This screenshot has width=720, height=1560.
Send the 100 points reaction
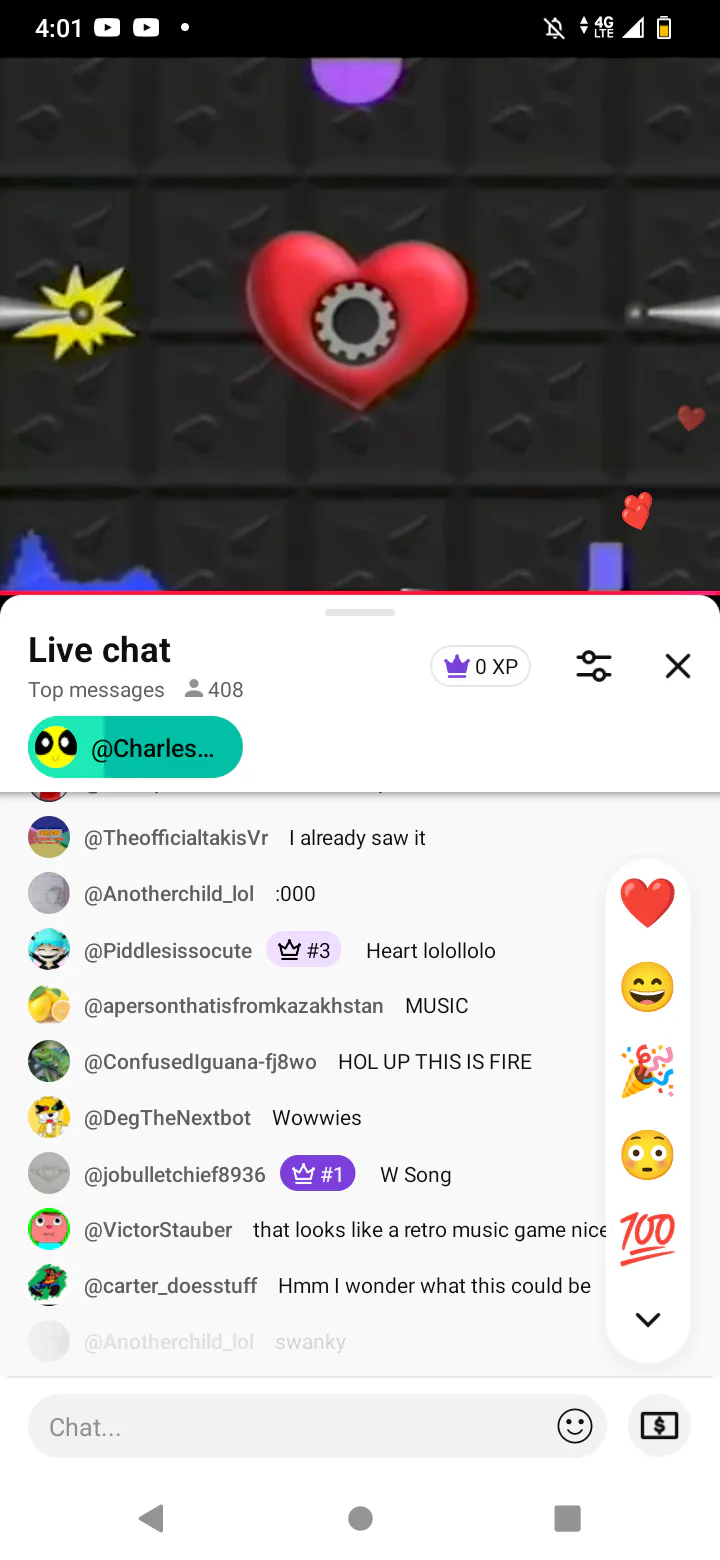tap(648, 1239)
